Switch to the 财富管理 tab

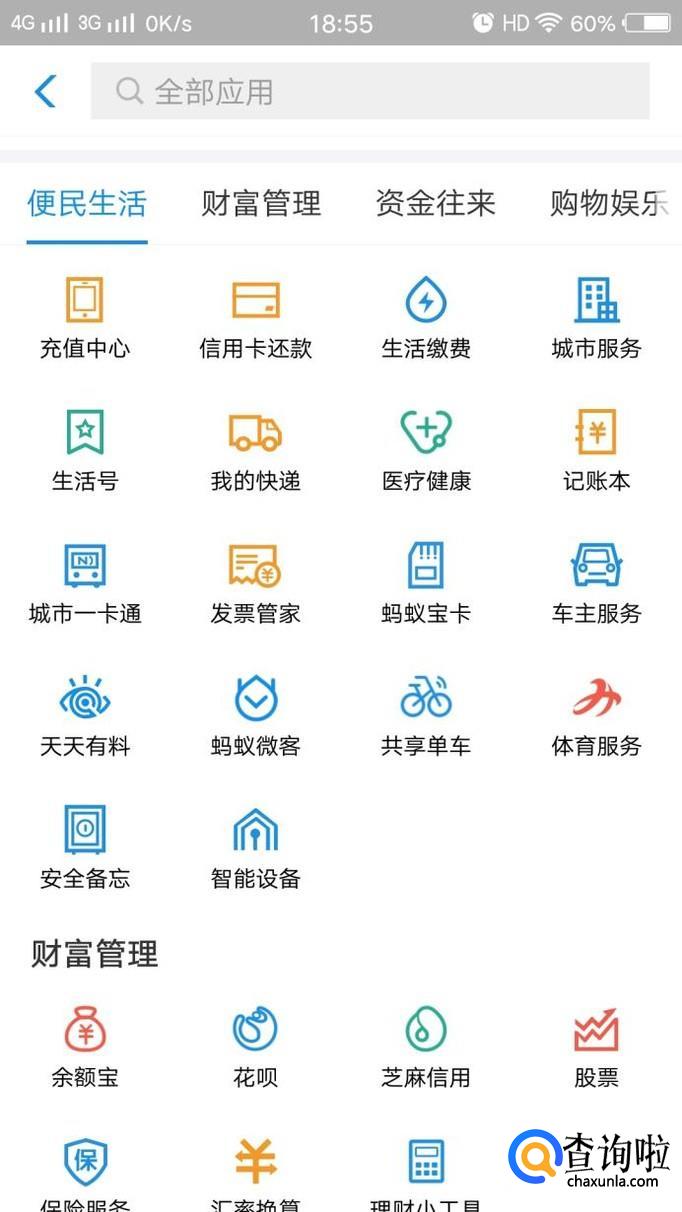click(x=261, y=204)
